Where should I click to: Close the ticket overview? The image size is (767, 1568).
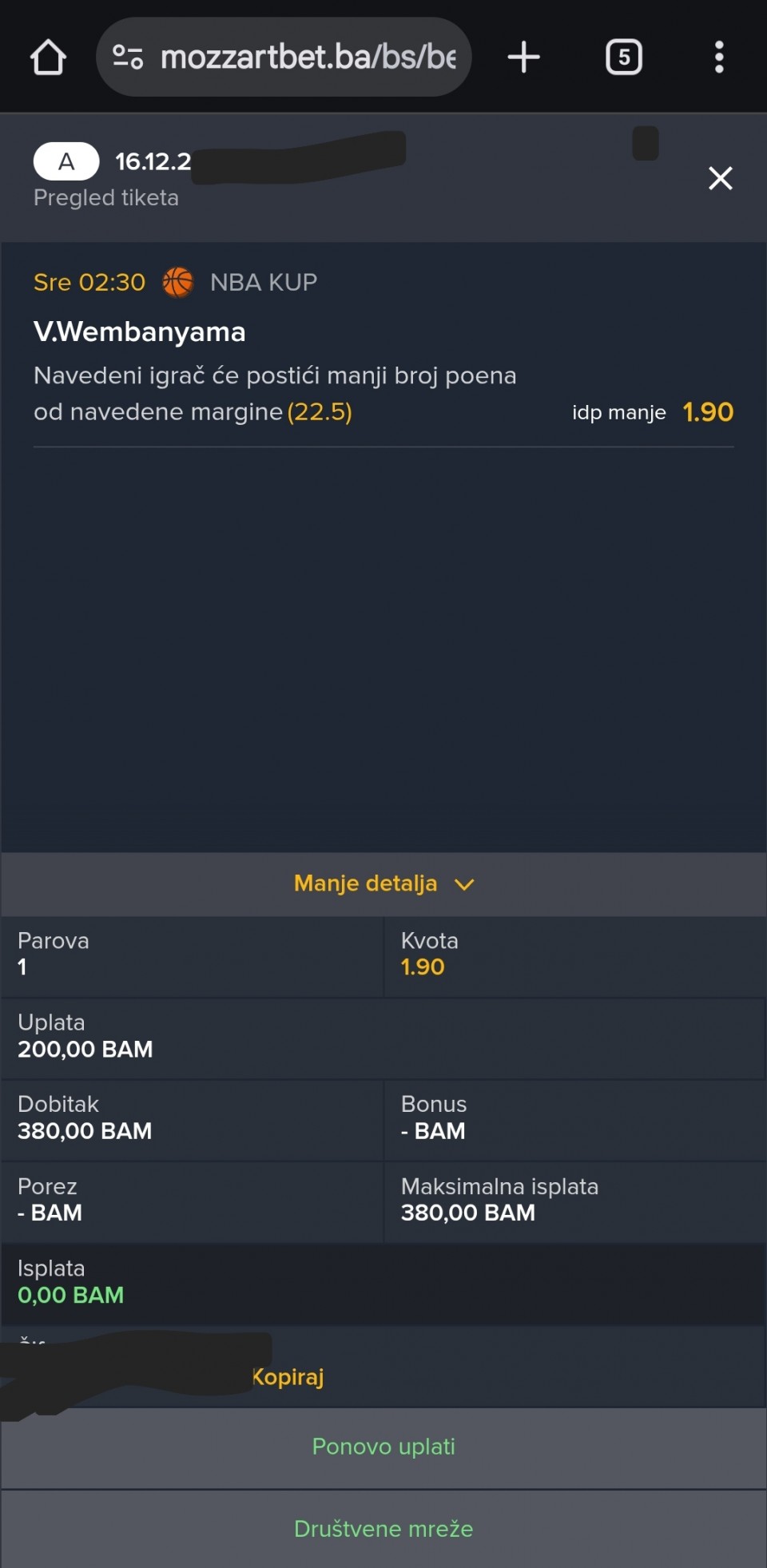(x=720, y=178)
